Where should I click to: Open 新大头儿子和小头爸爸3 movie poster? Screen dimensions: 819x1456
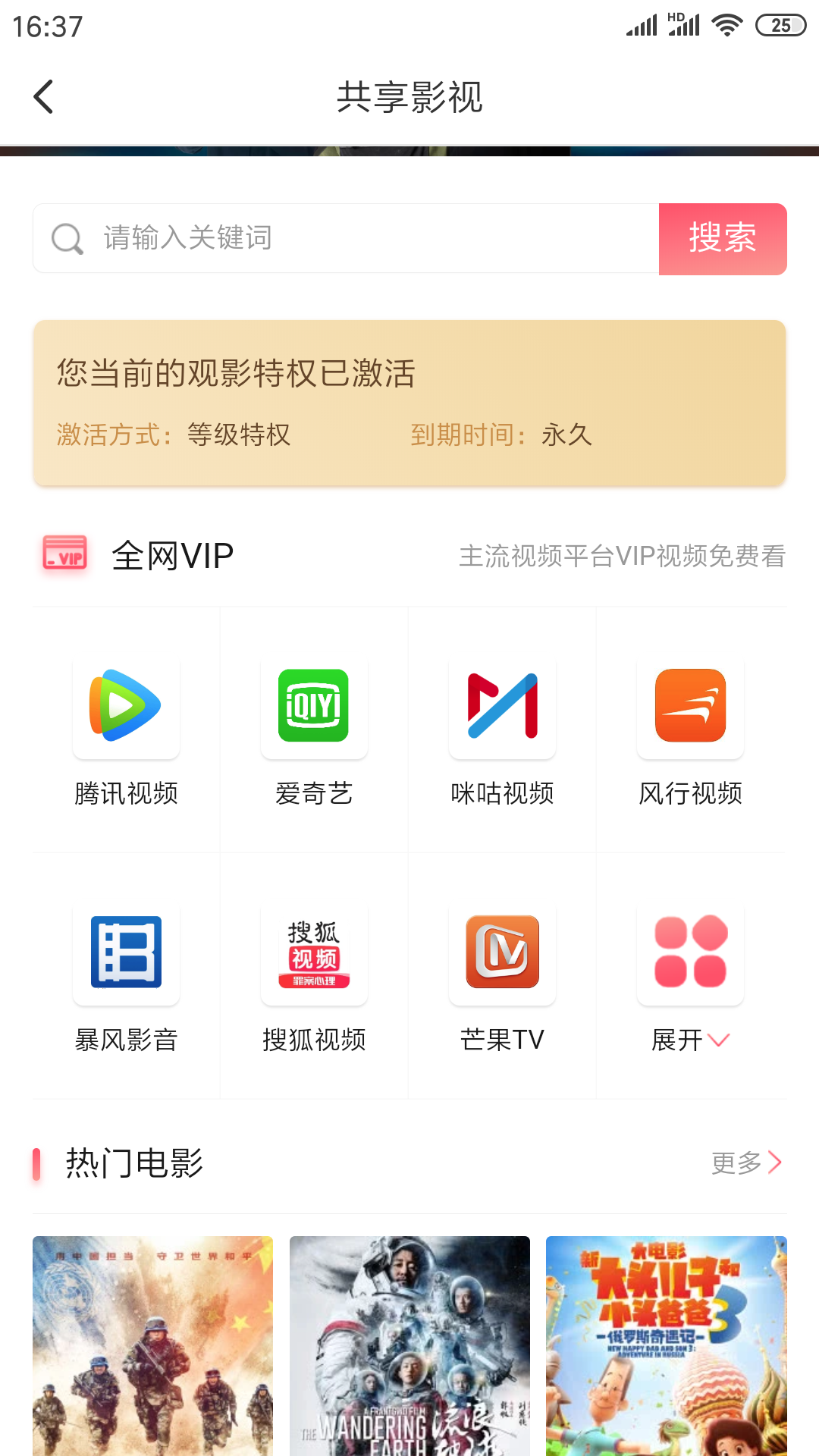tap(666, 1346)
